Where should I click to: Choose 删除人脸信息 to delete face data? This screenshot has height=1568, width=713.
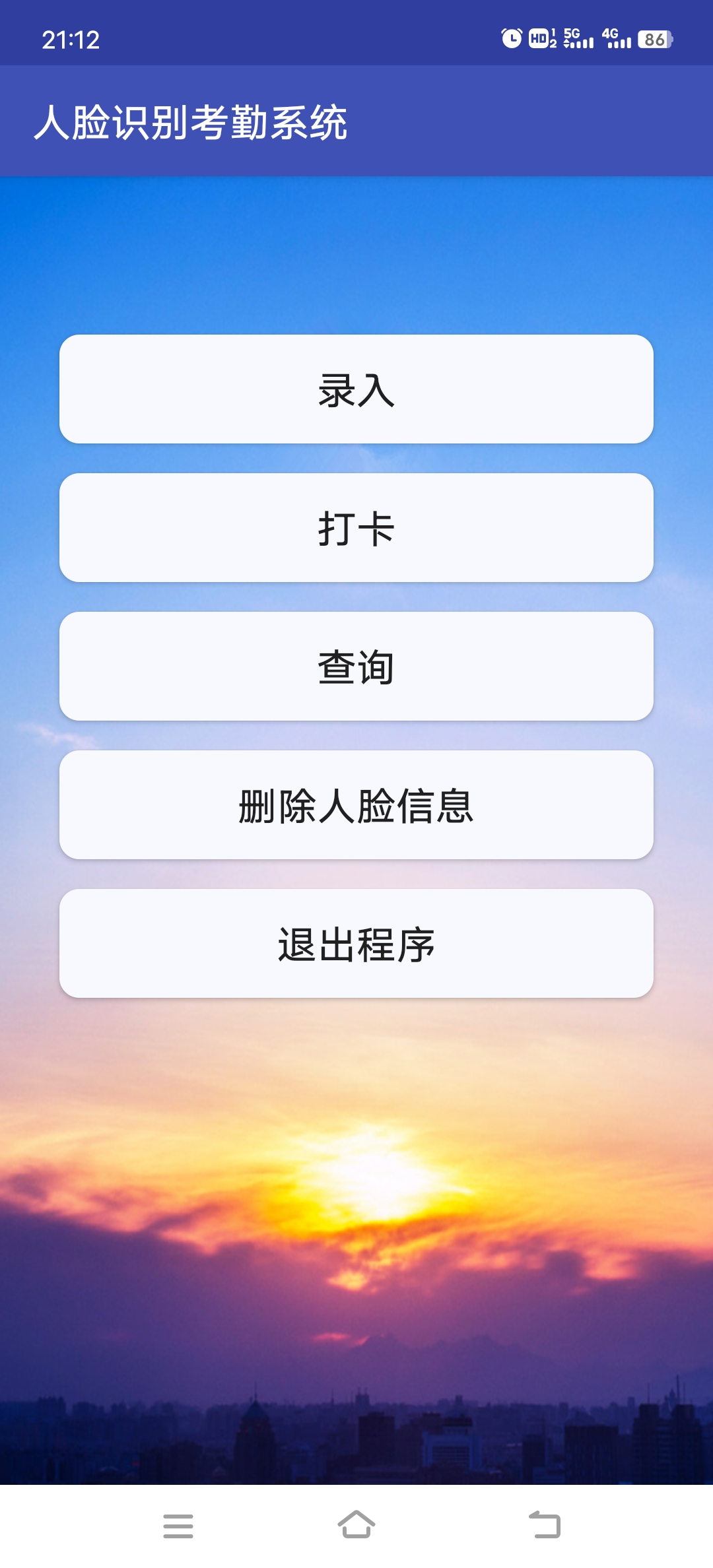pyautogui.click(x=356, y=805)
